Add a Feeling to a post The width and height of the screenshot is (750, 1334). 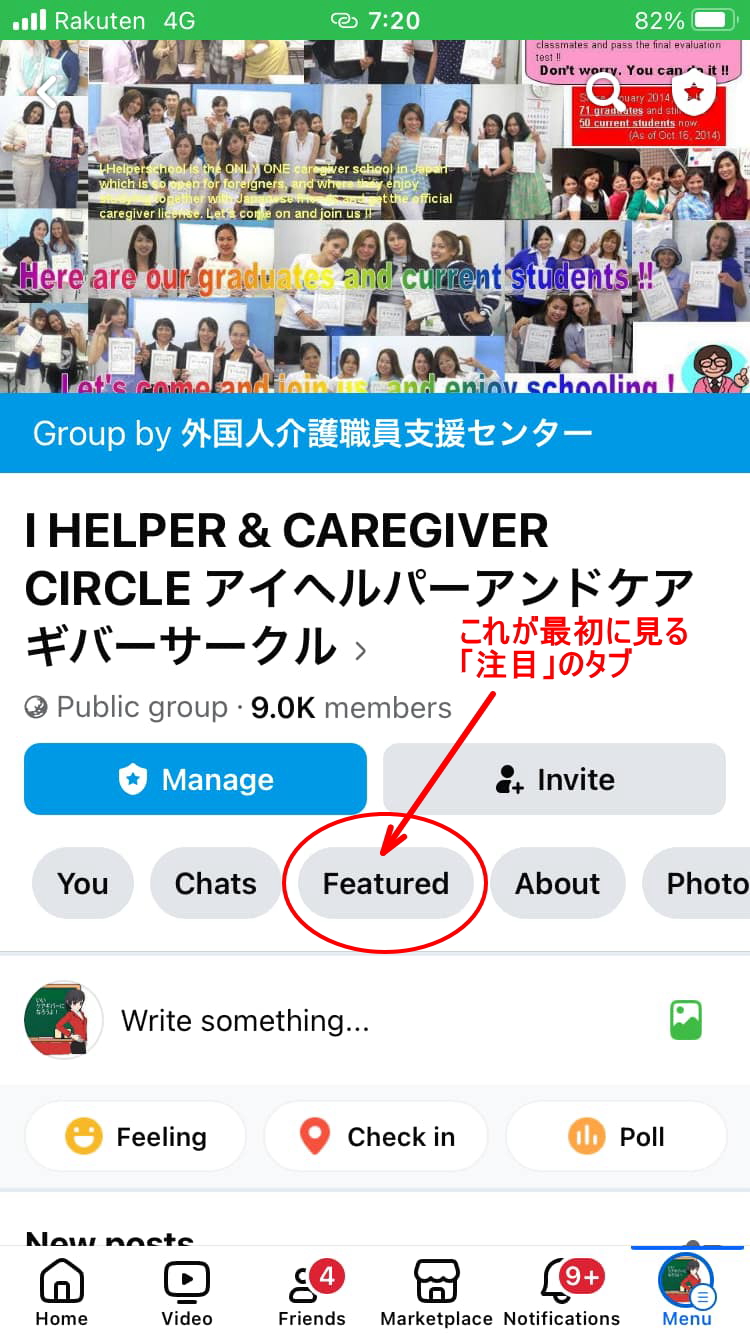coord(135,1137)
